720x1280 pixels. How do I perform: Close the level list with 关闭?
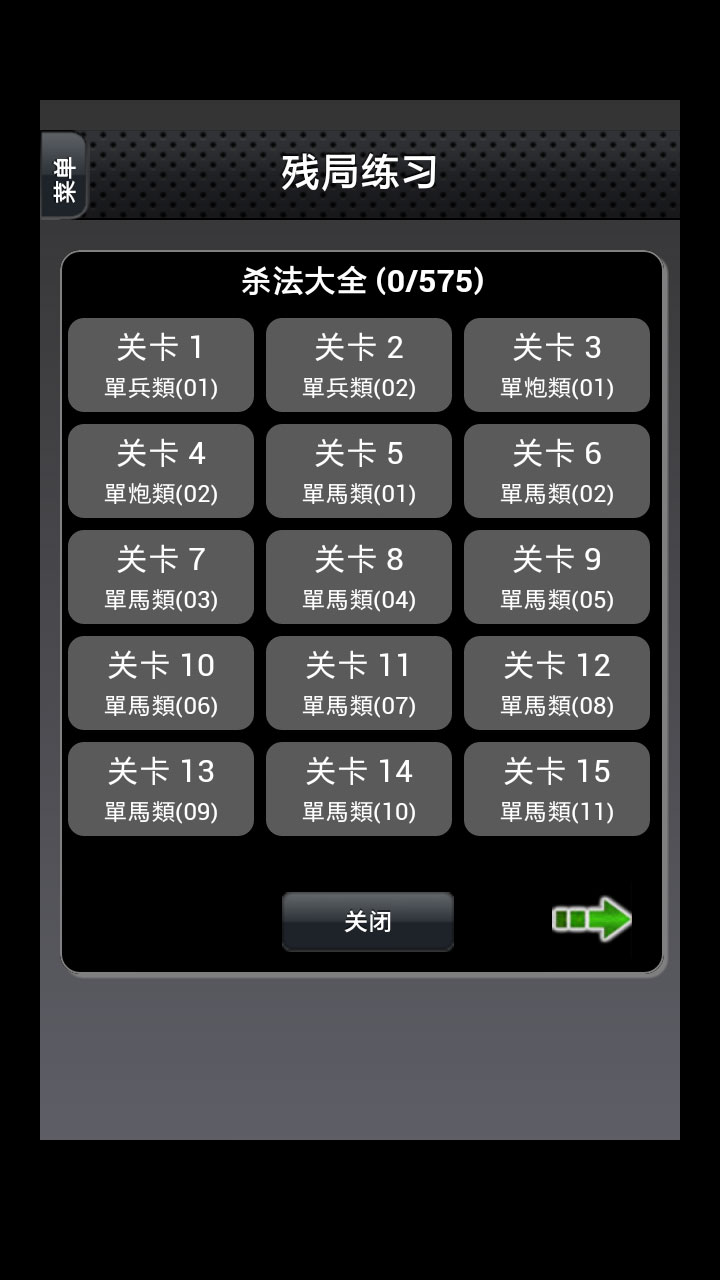[x=368, y=921]
